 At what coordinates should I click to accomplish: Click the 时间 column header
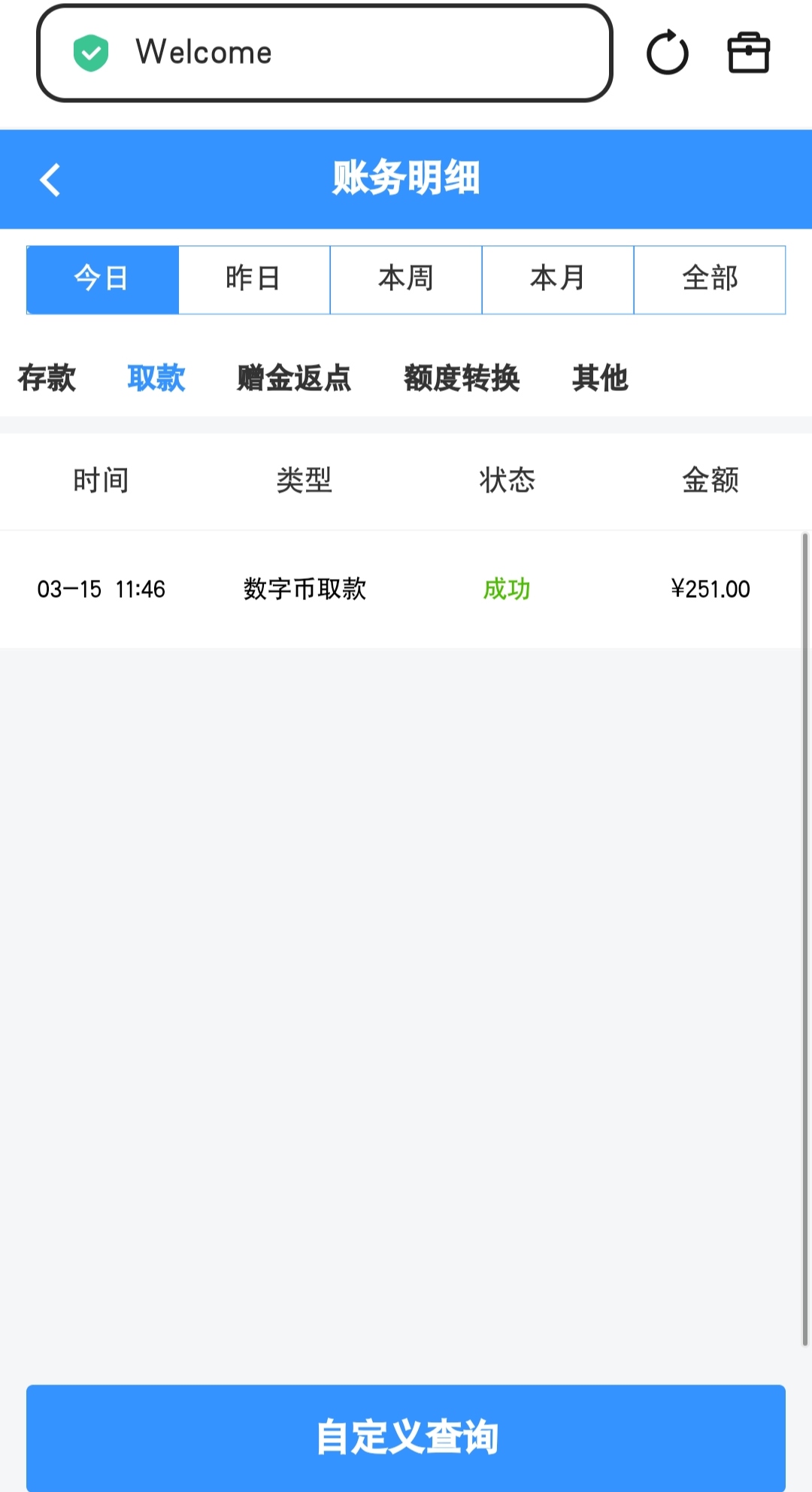(101, 481)
